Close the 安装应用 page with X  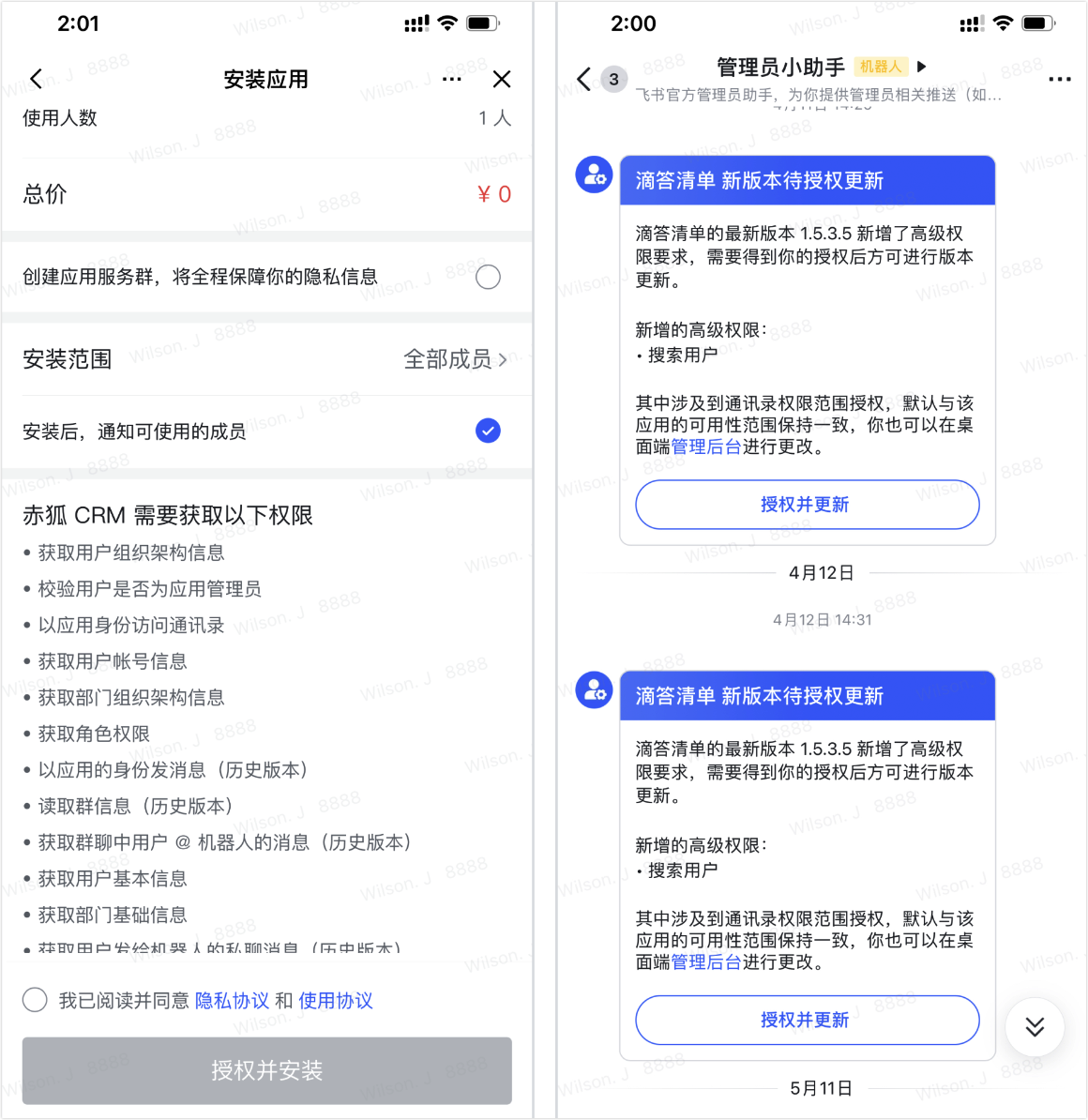502,80
